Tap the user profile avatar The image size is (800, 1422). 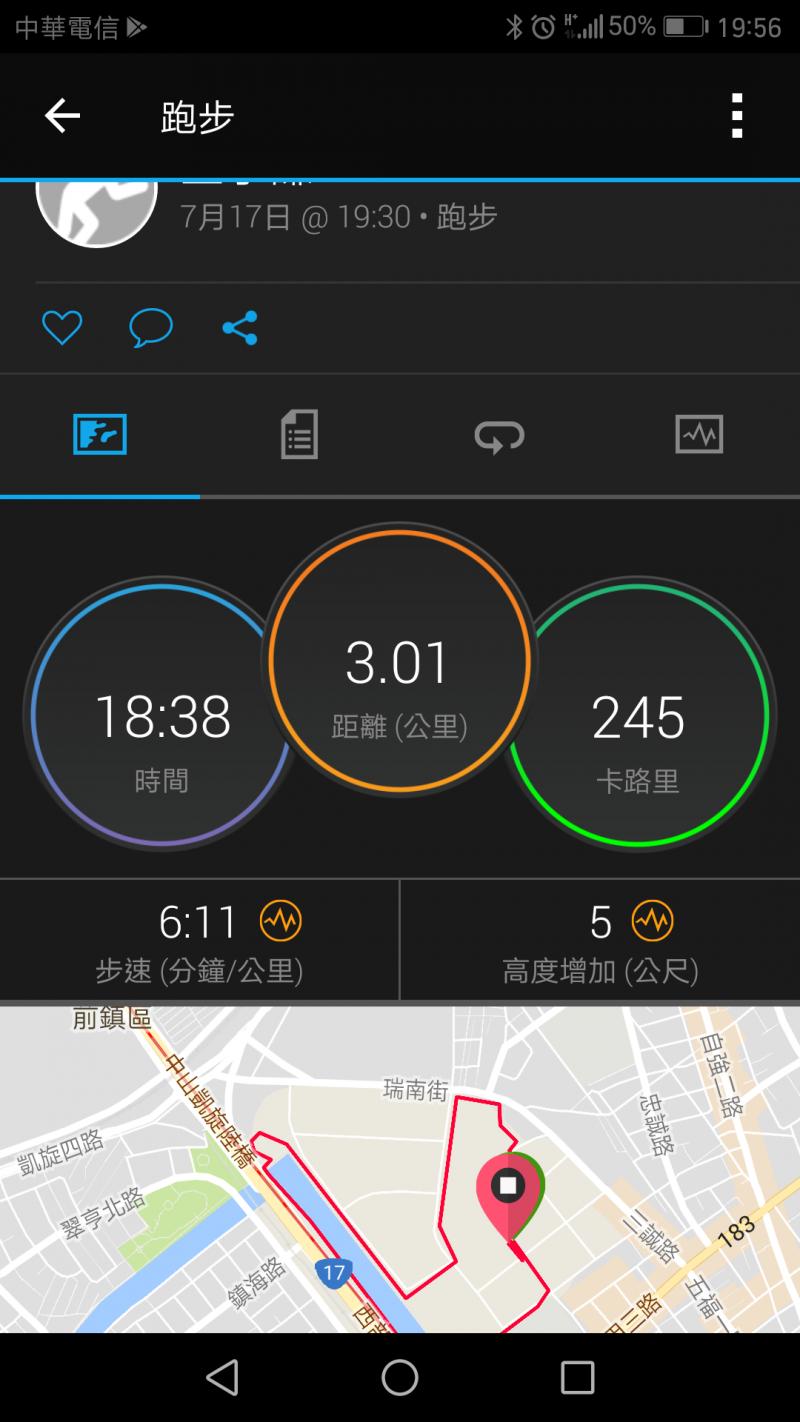tap(97, 208)
